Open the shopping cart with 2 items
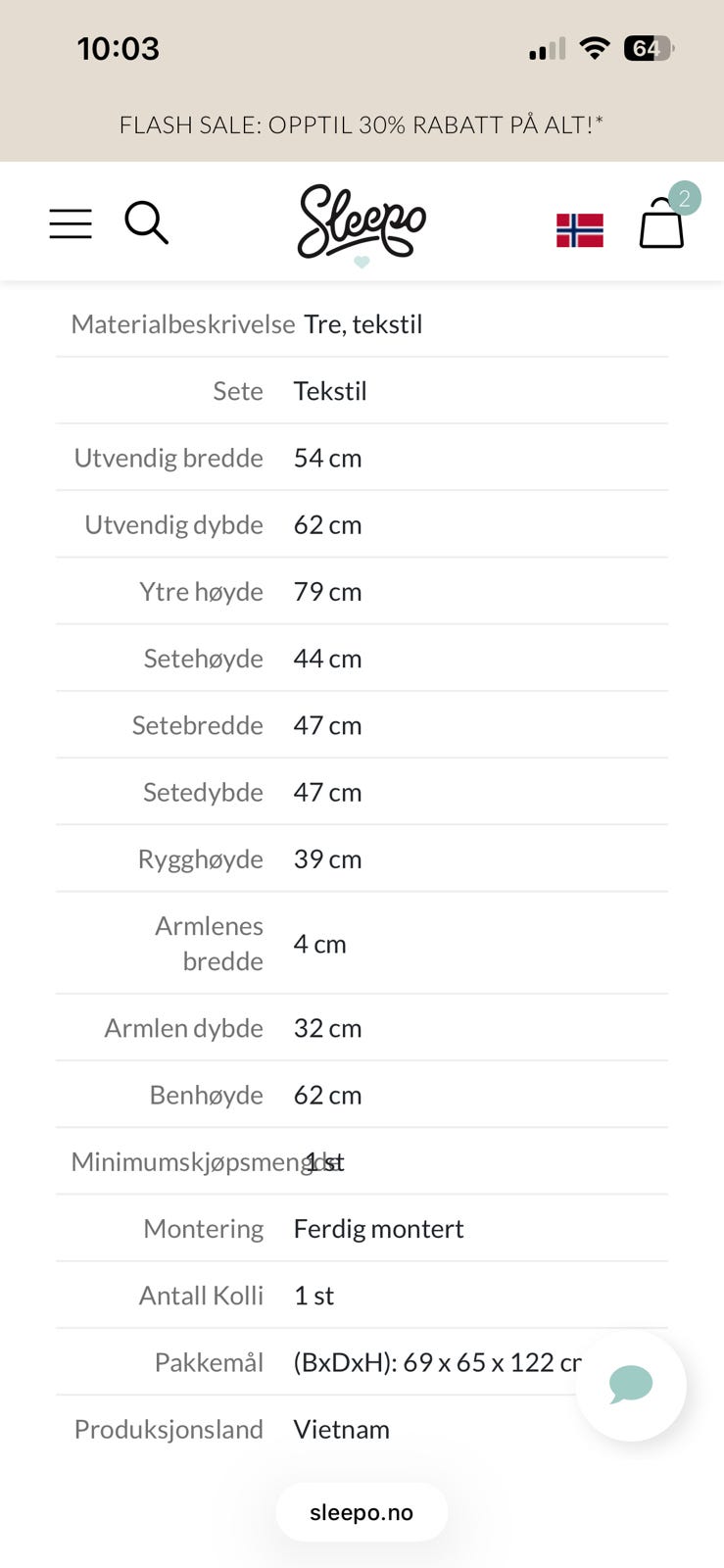 (663, 220)
